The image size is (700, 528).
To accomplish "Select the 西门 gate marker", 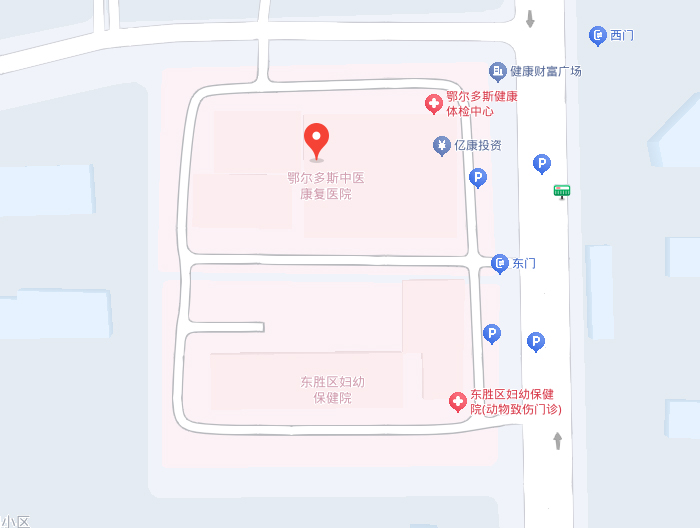I will pos(598,36).
